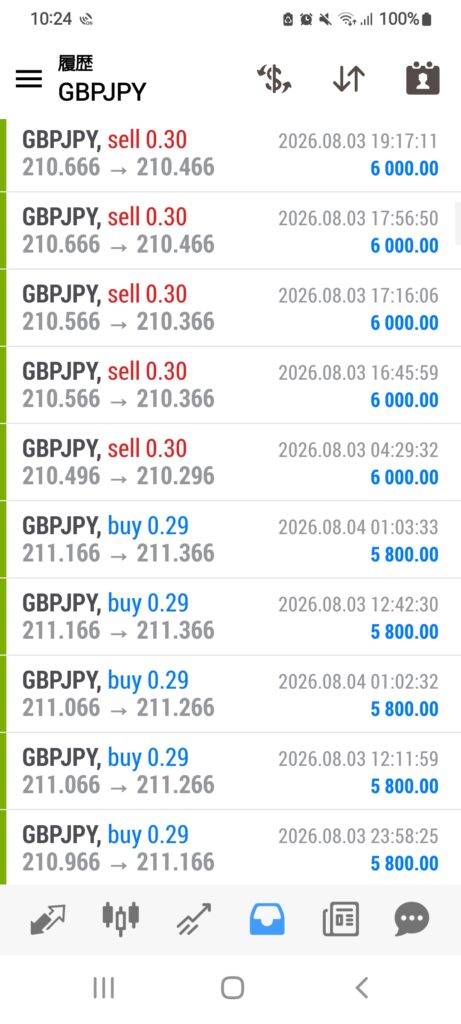Screen dimensions: 461x1024
Task: Open the symbol filter dollar icon
Action: [274, 79]
